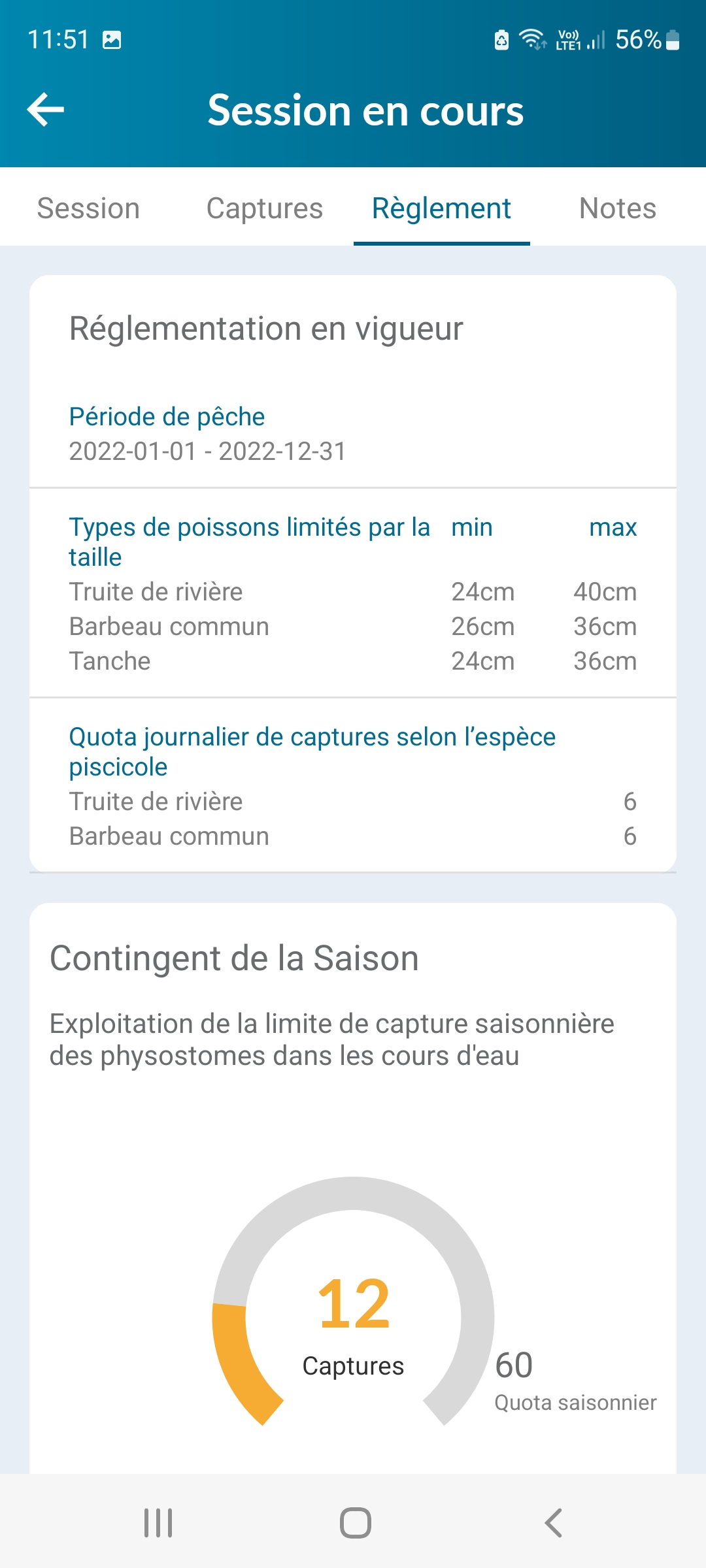Switch to the Session tab
The image size is (706, 1568).
(88, 208)
